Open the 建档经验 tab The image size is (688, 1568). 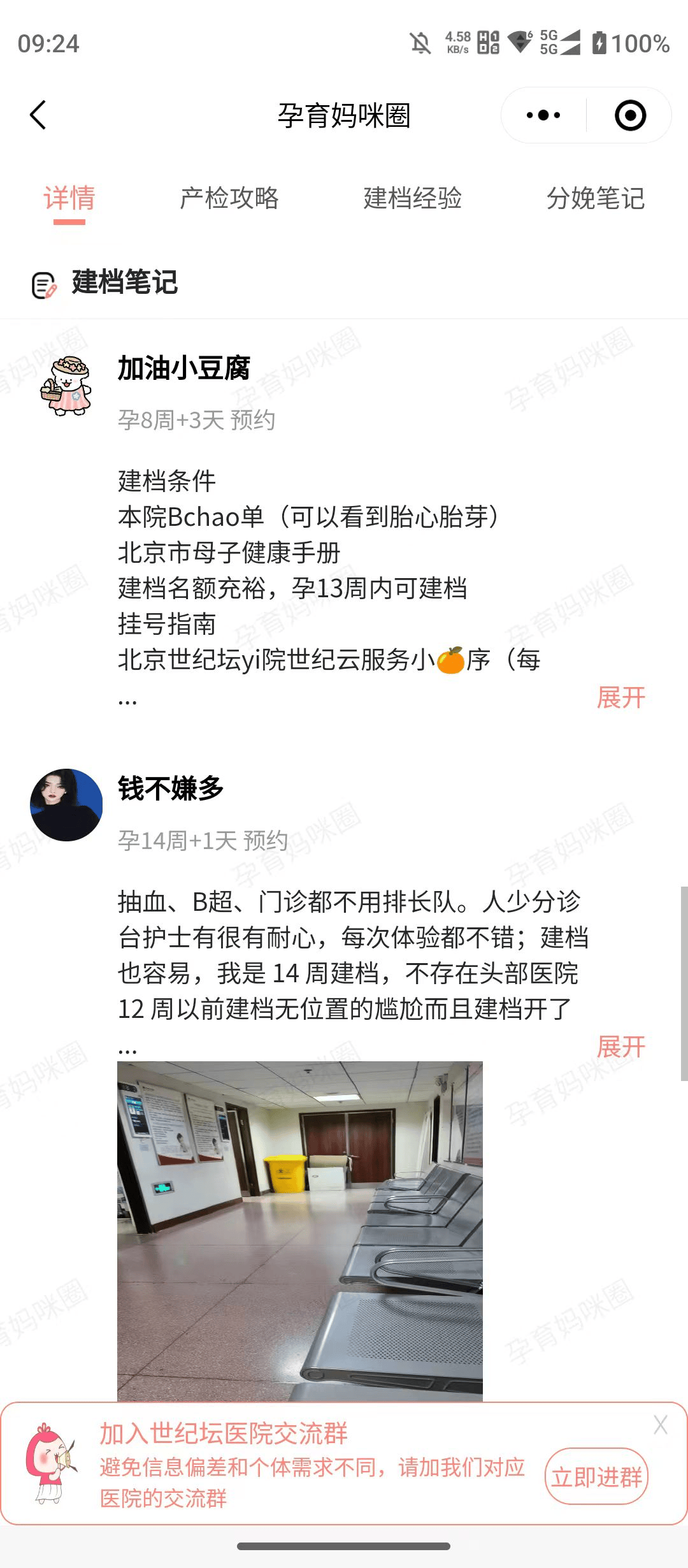pos(412,198)
